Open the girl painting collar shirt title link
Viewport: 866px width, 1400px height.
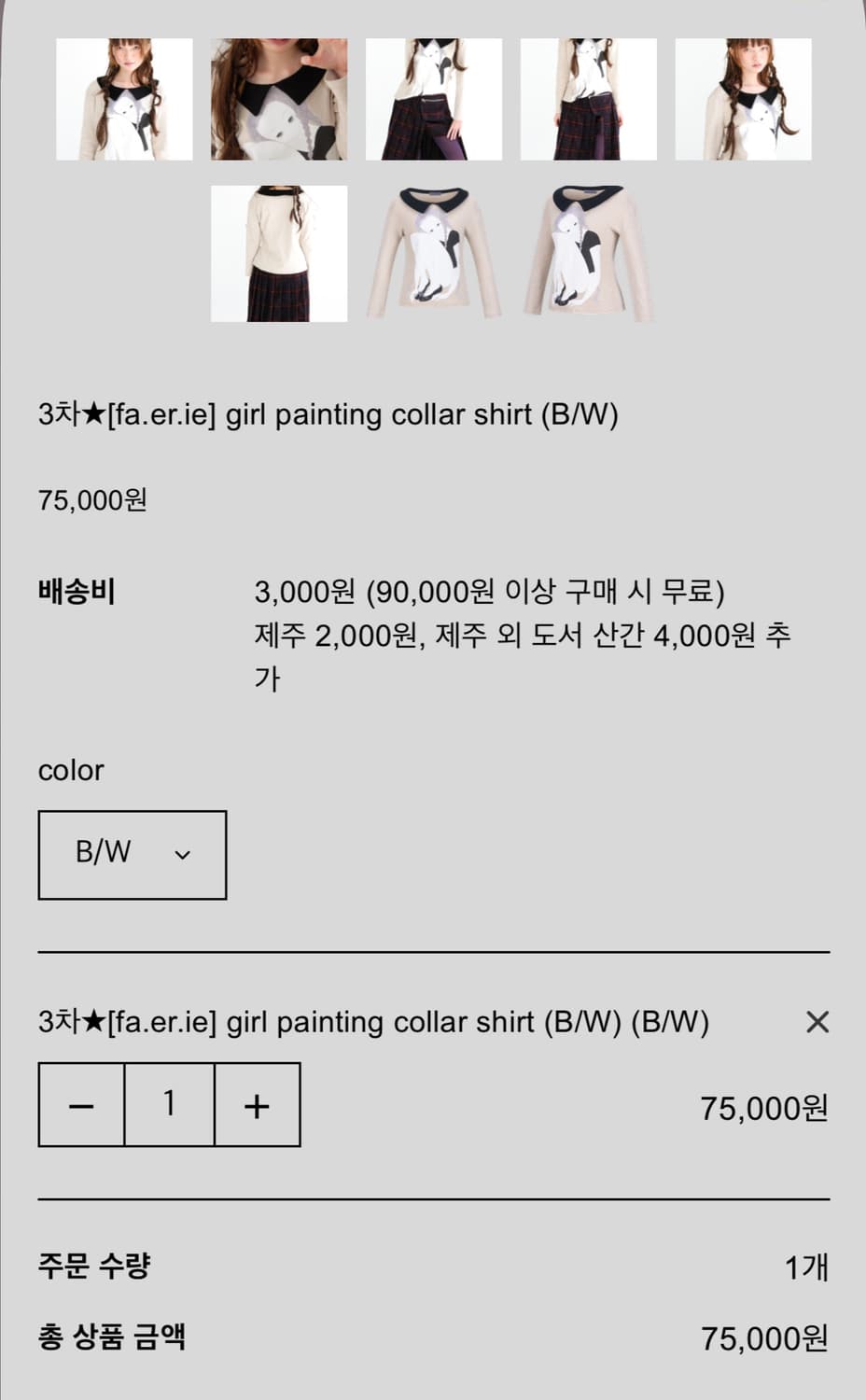pos(330,414)
